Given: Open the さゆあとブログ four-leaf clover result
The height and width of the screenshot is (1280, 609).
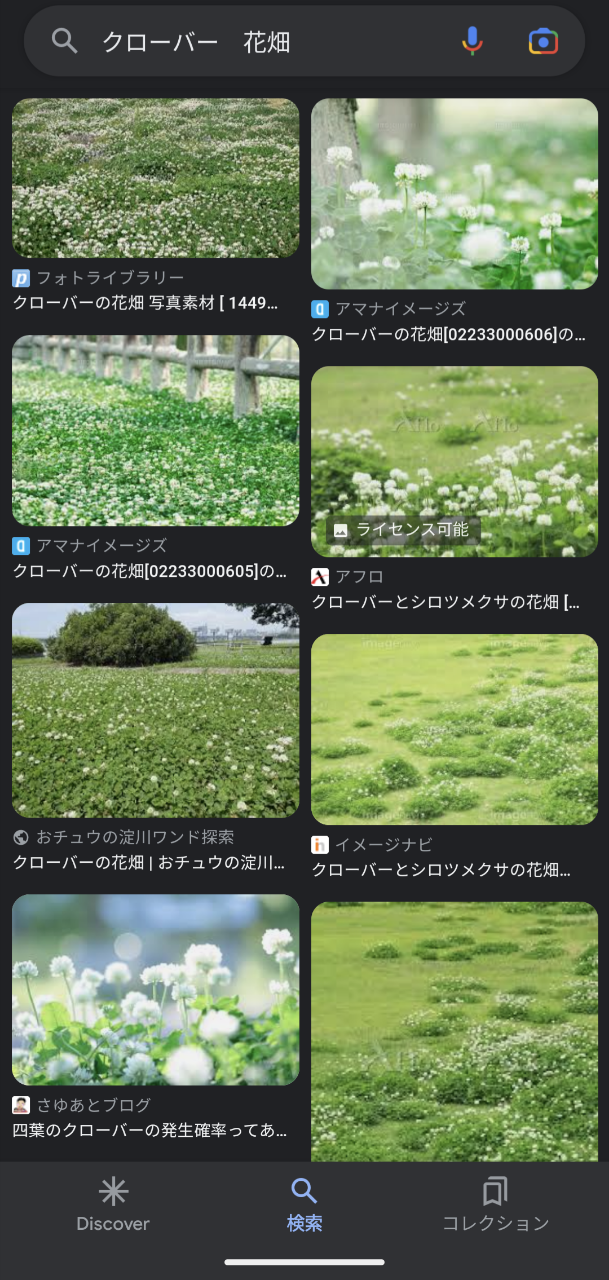Looking at the screenshot, I should [155, 990].
